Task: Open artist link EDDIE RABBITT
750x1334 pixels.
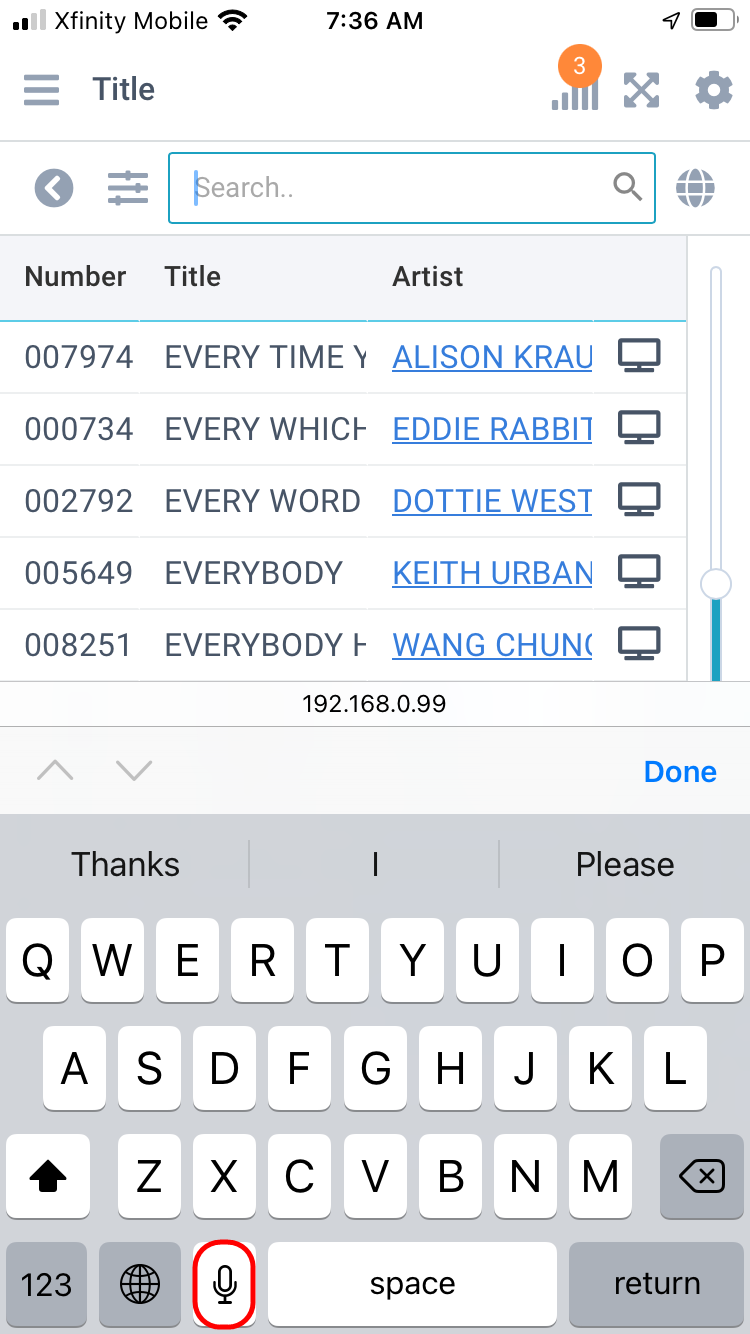Action: (492, 429)
